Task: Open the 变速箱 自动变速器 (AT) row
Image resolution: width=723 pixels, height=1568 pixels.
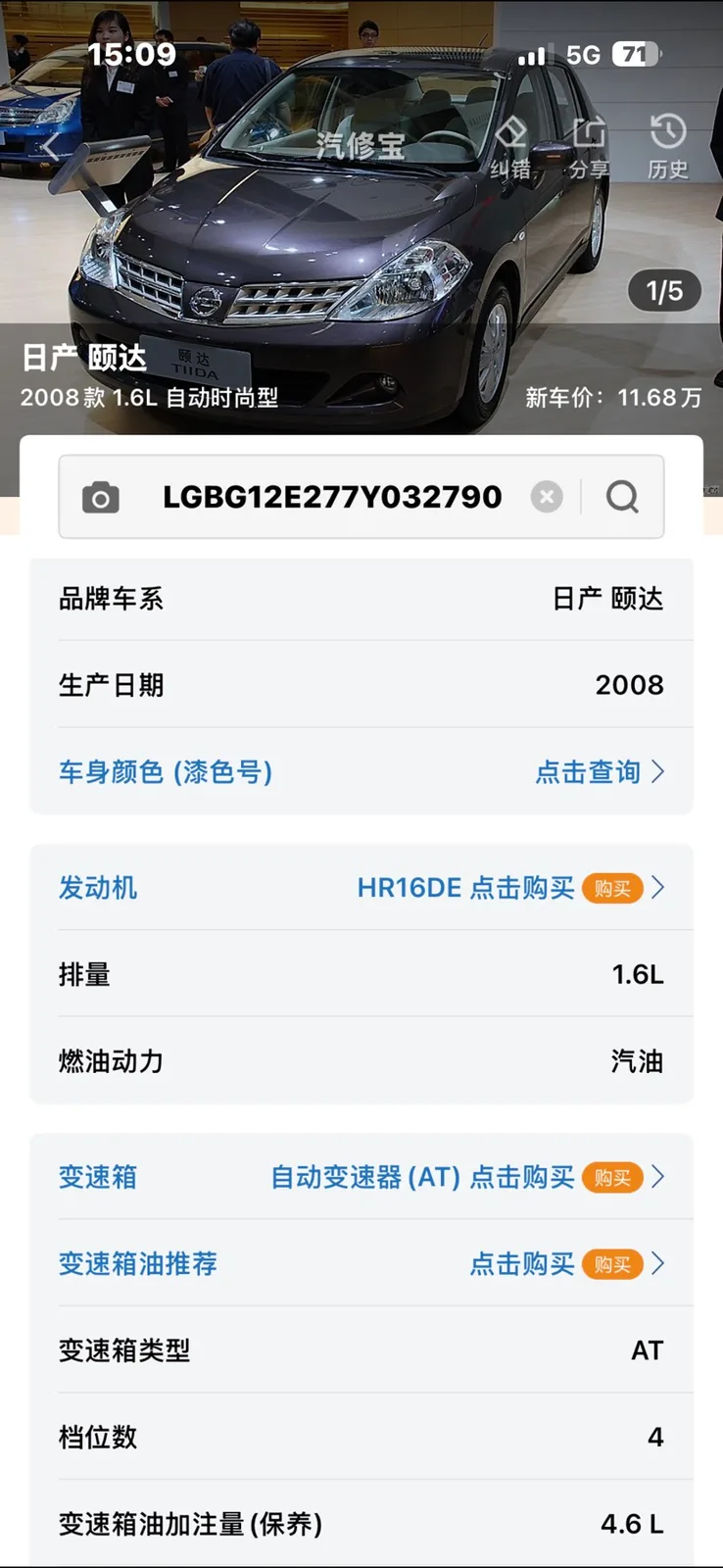Action: coord(361,1177)
